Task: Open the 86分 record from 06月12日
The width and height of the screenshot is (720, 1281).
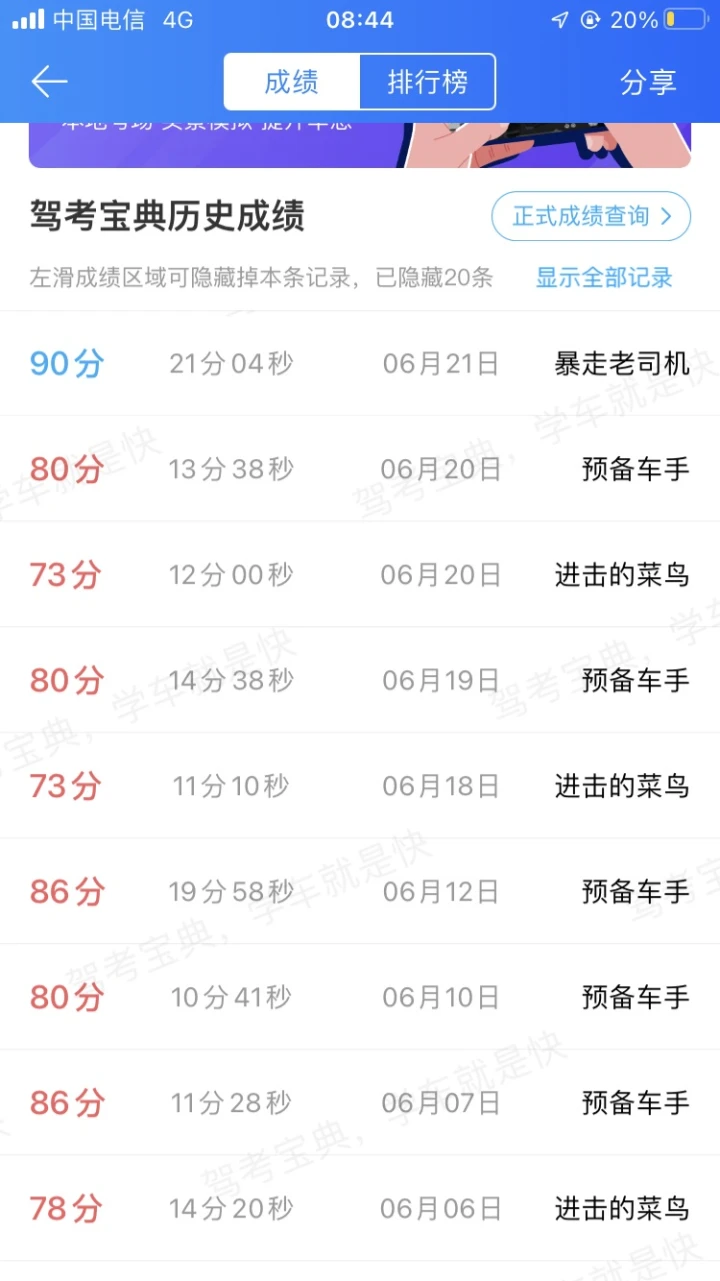Action: click(360, 892)
